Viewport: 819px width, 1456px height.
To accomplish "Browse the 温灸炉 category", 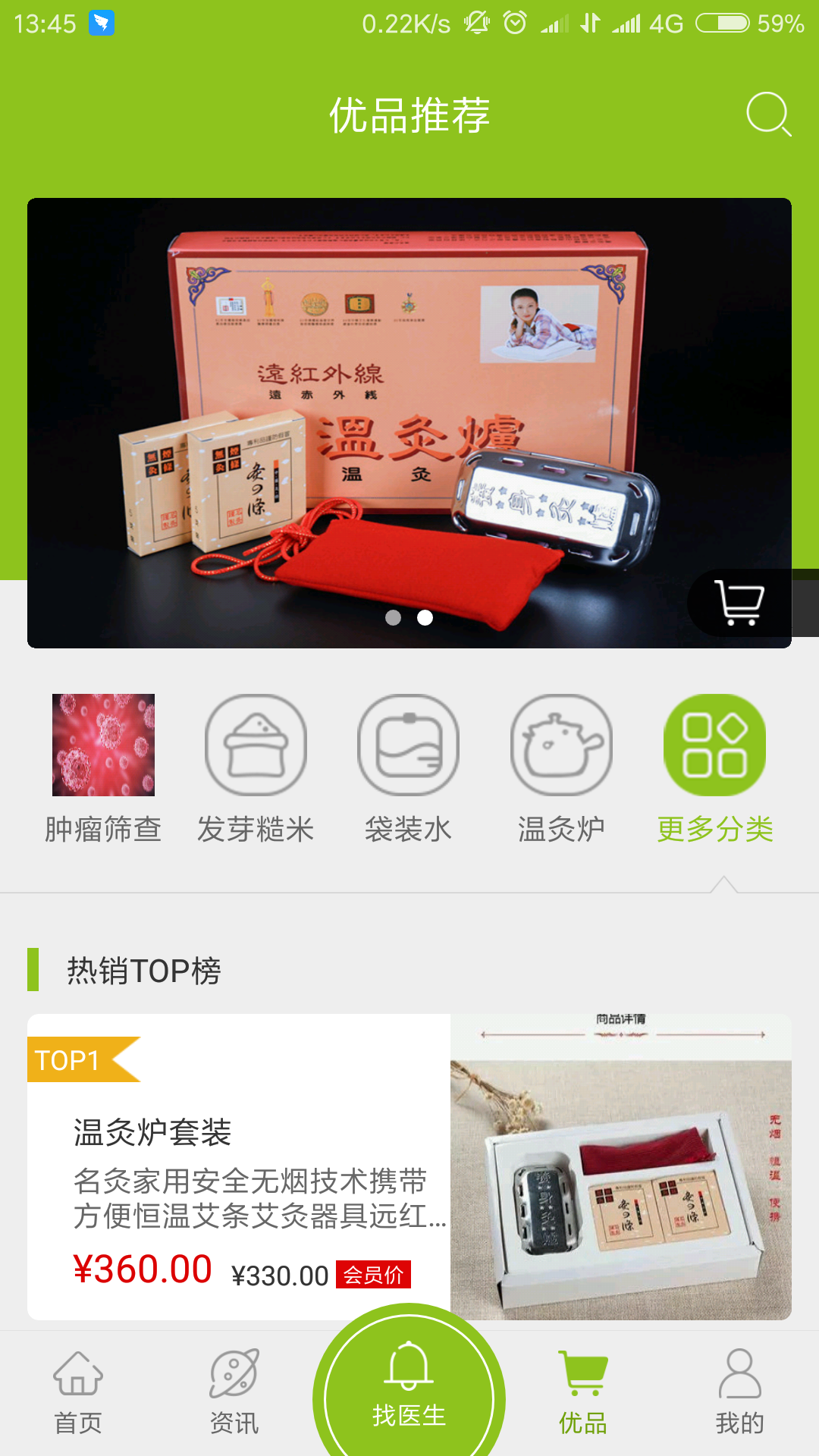I will point(561,767).
